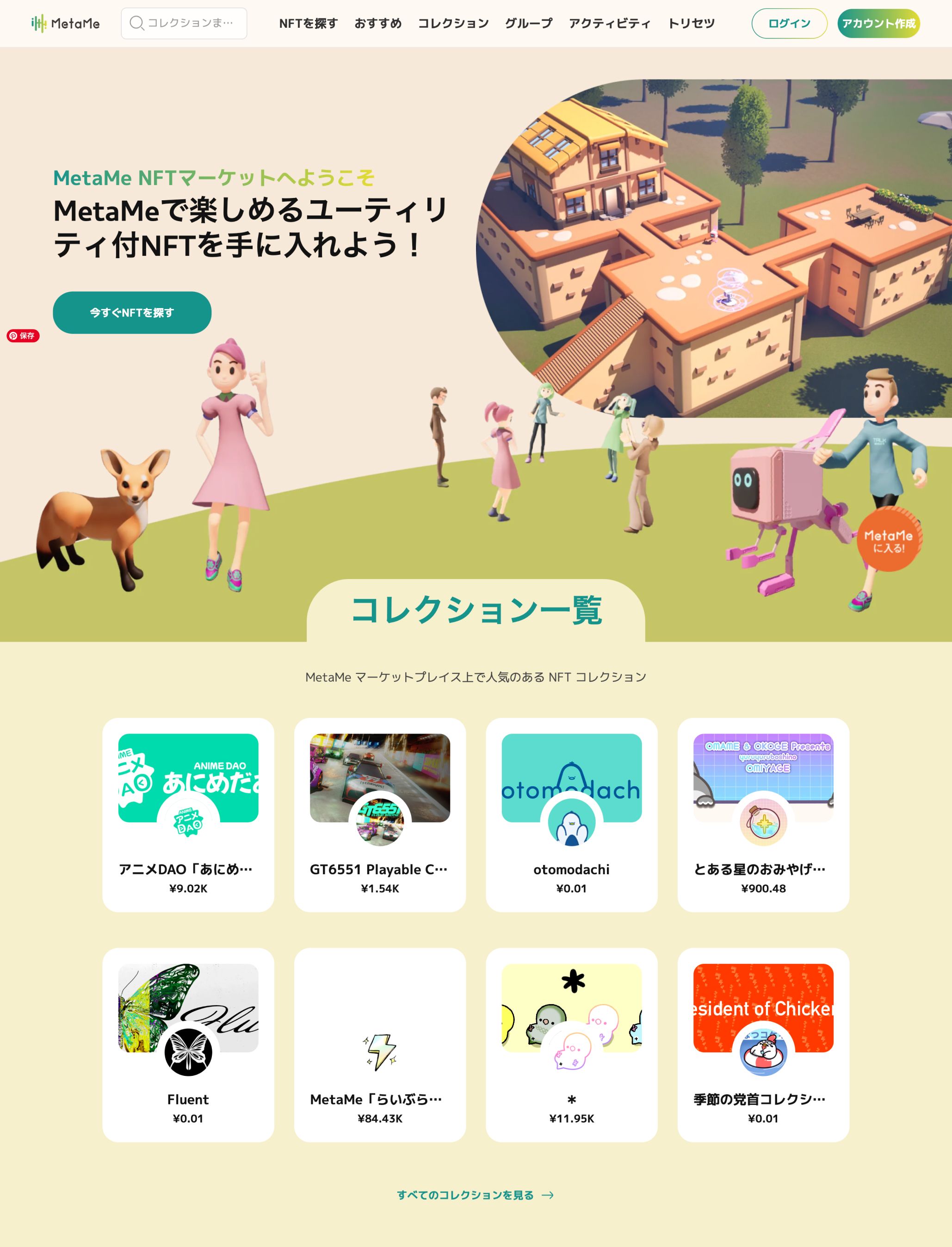952x1247 pixels.
Task: Open the 季節の党首コレクシ collection card
Action: [x=763, y=1044]
